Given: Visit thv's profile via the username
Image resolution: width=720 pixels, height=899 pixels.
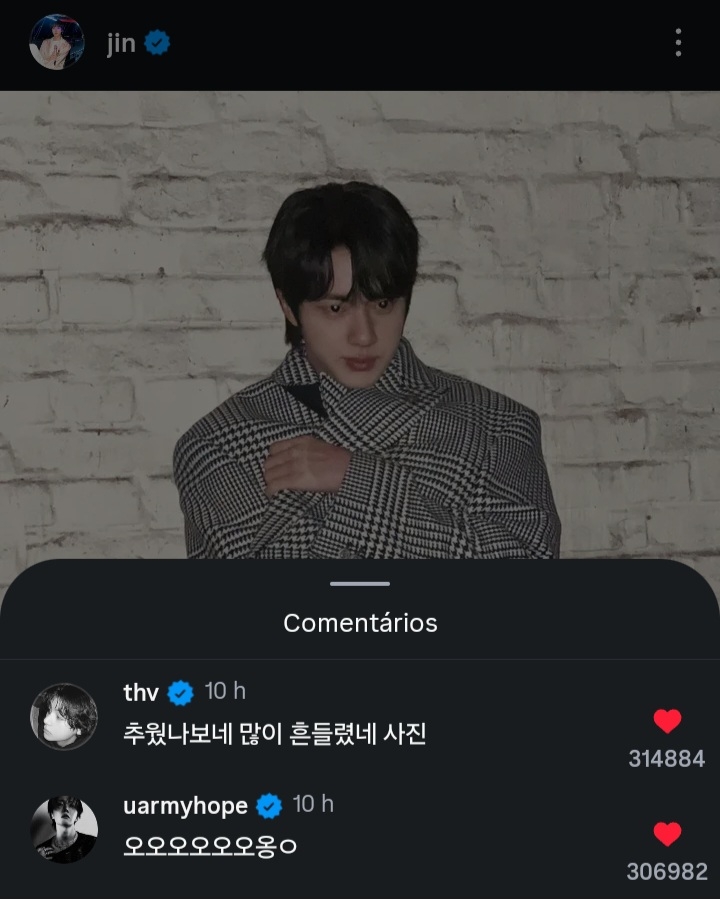Looking at the screenshot, I should point(141,692).
